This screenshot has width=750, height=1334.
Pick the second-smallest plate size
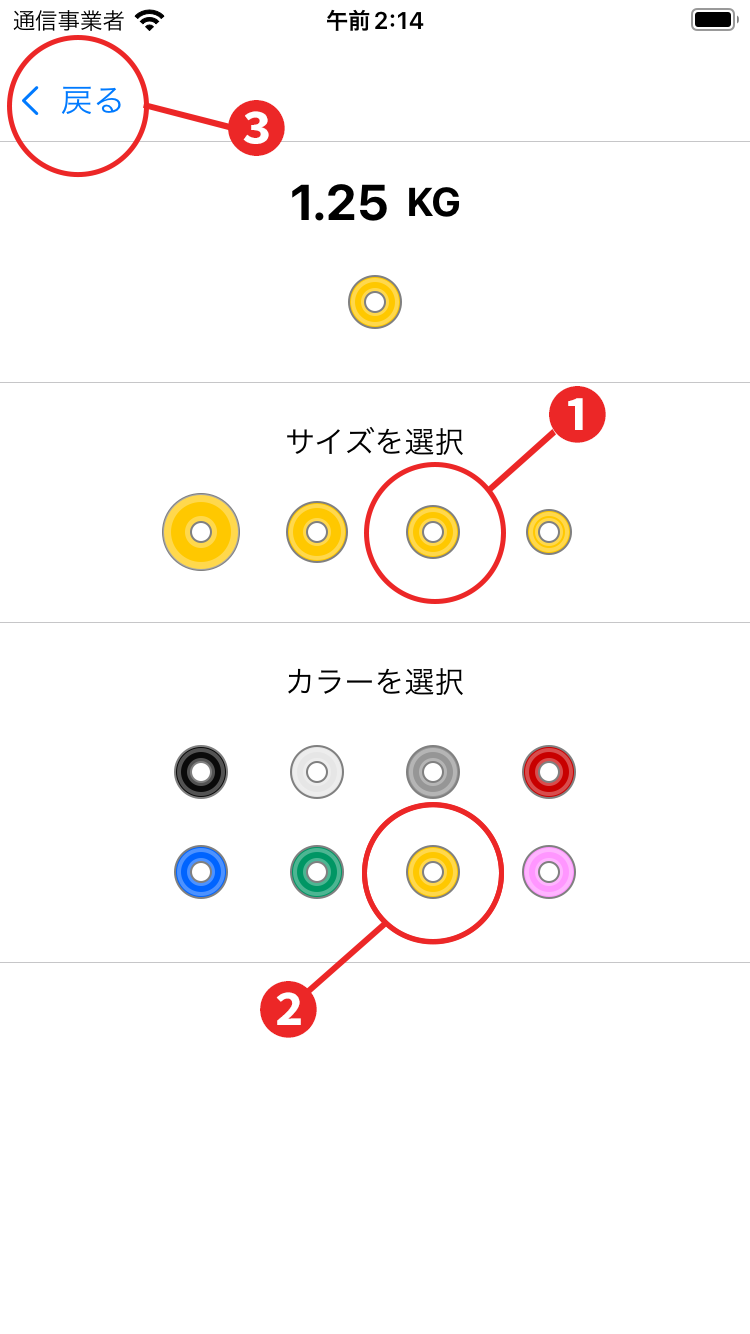pos(433,532)
